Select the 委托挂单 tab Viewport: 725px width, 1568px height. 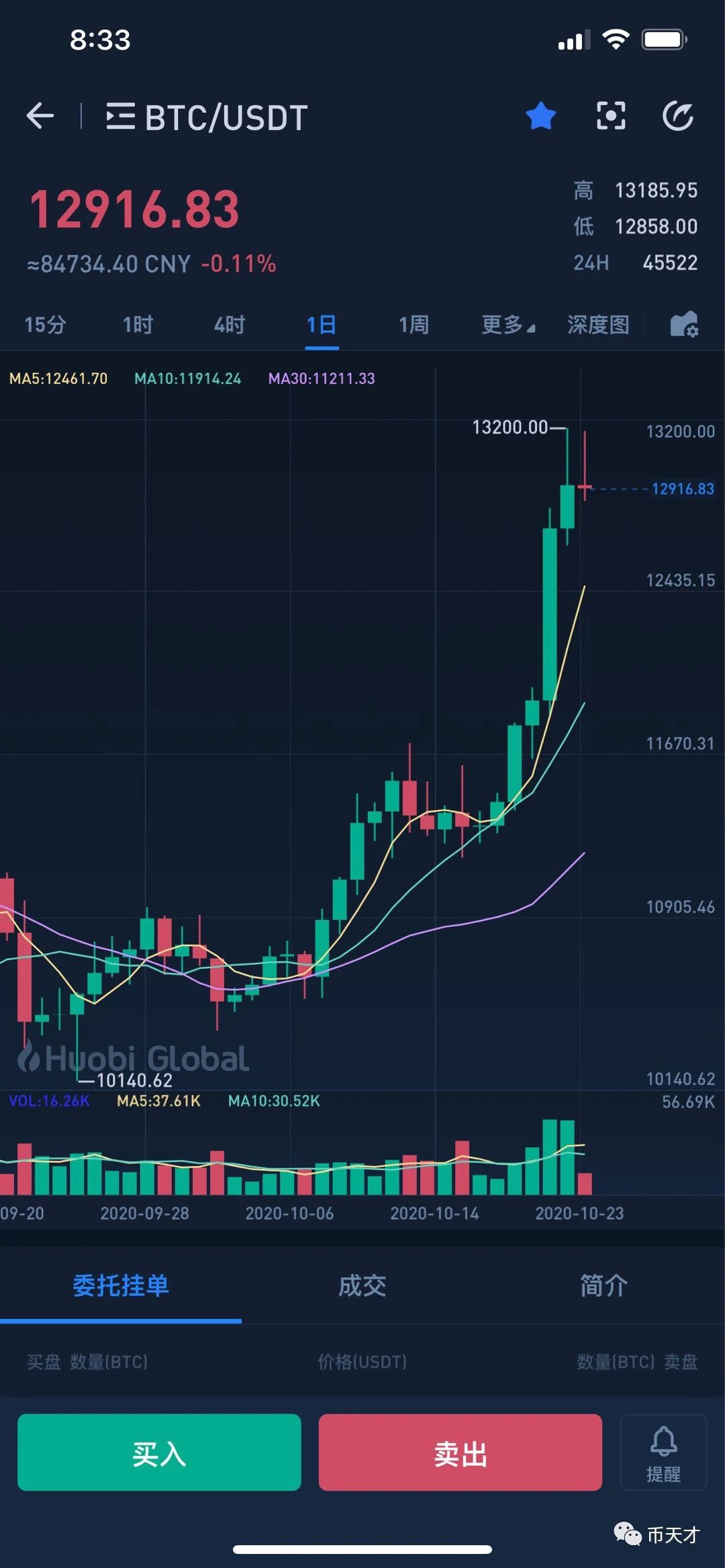coord(121,1286)
